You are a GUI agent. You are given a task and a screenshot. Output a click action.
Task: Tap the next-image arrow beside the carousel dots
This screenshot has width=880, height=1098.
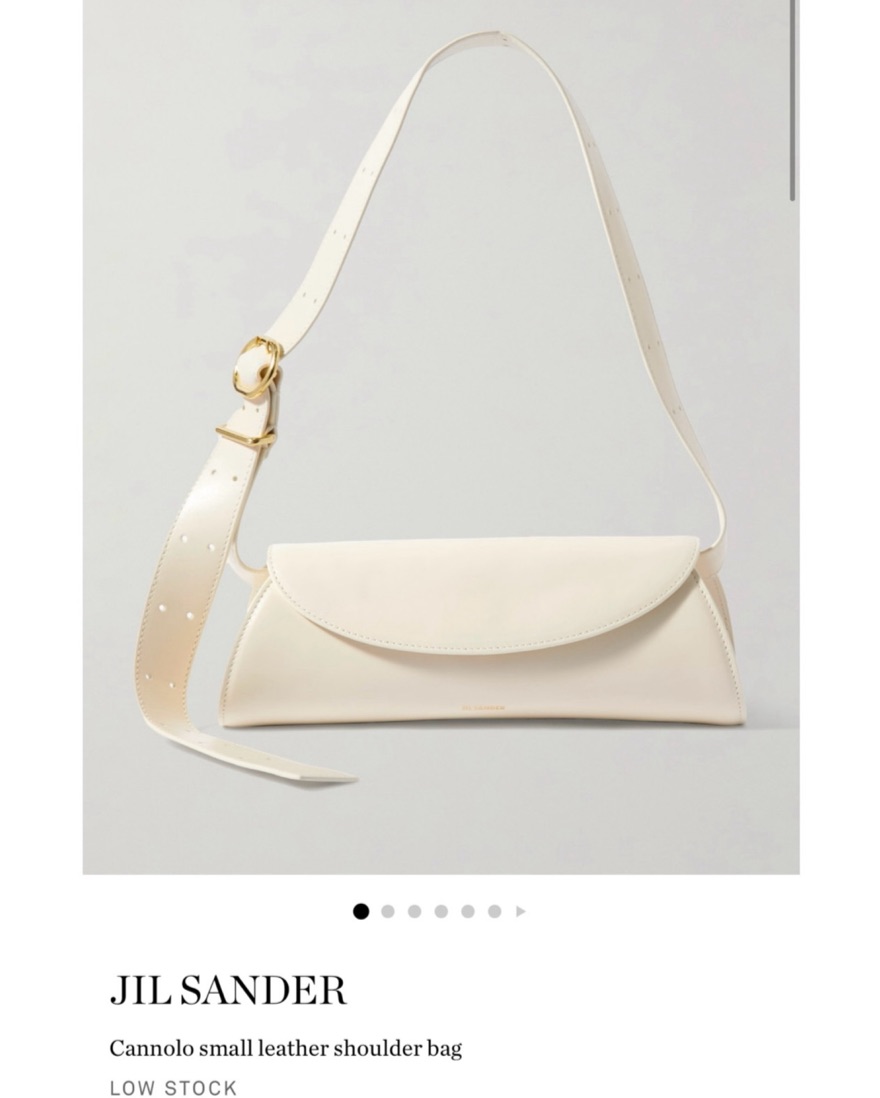520,911
